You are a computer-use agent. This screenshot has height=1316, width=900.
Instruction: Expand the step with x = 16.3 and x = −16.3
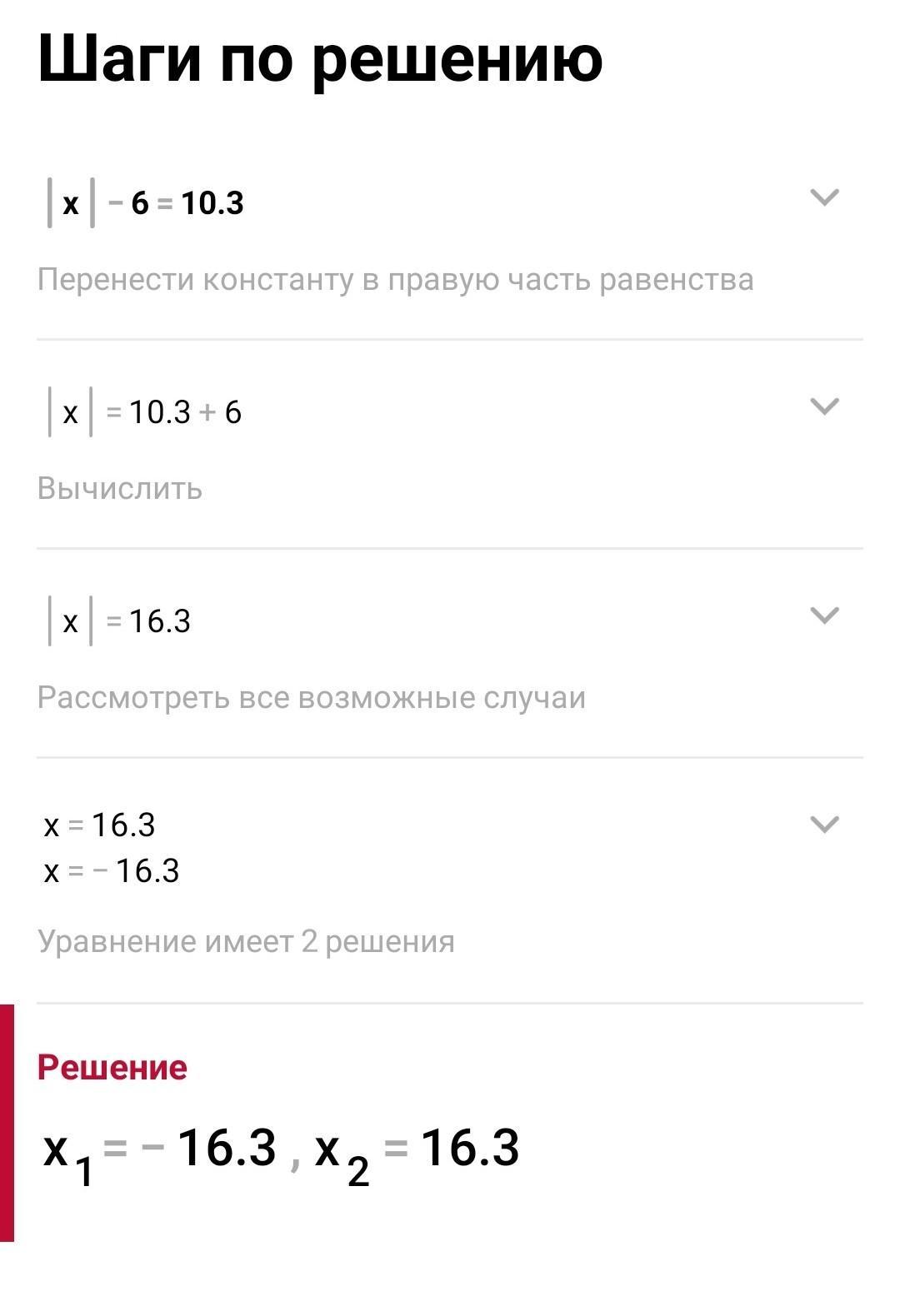tap(824, 825)
